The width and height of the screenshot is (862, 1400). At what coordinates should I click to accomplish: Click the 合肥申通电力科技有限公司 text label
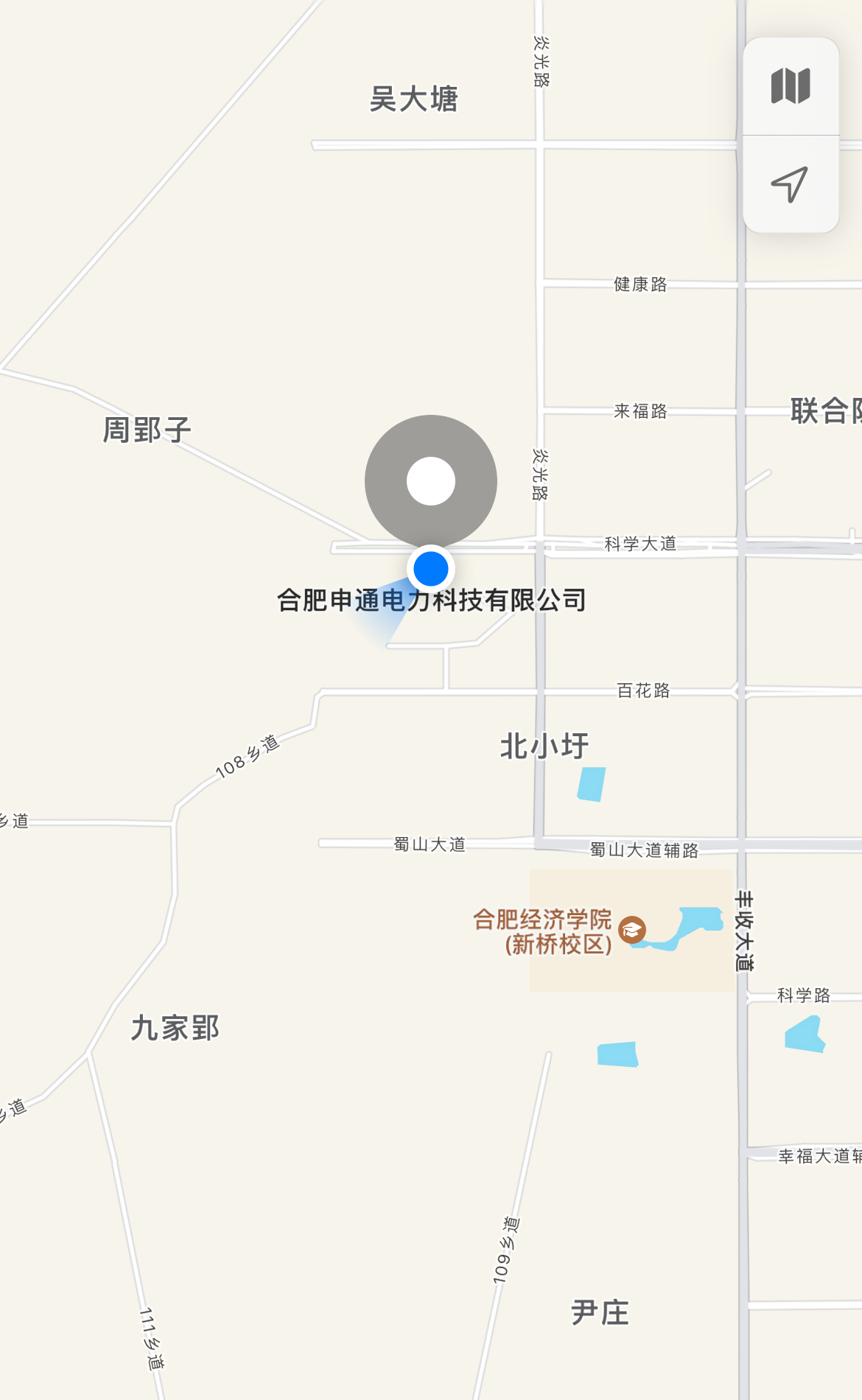click(431, 601)
